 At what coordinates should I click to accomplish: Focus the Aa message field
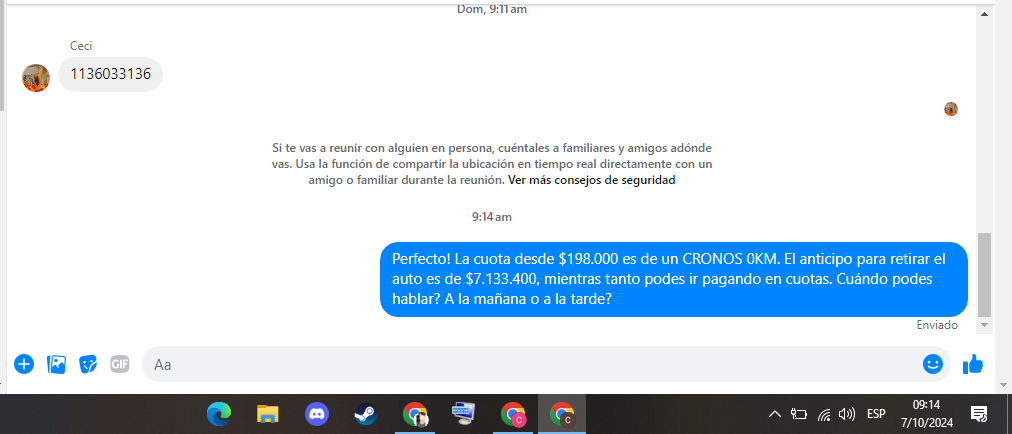click(530, 365)
